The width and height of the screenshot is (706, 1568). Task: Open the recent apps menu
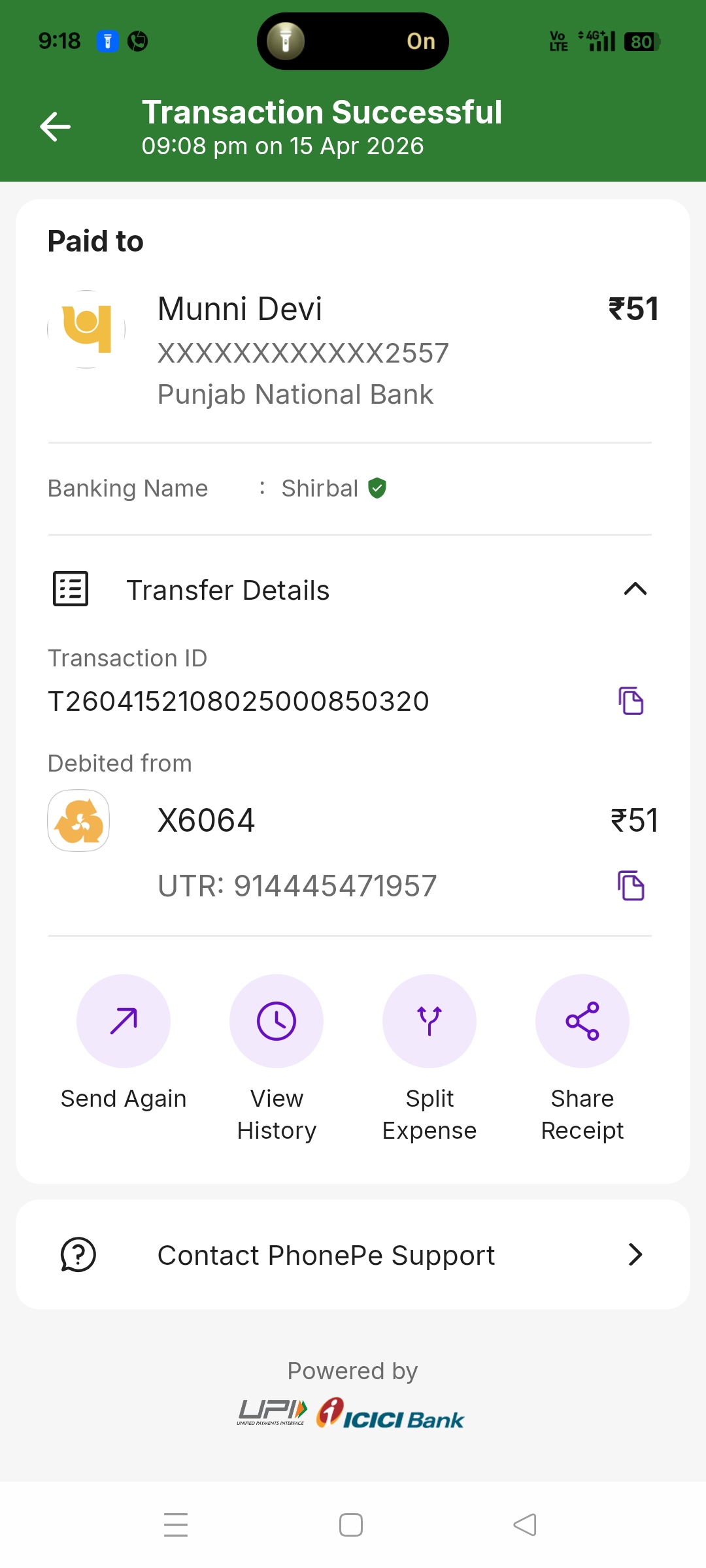tap(176, 1525)
